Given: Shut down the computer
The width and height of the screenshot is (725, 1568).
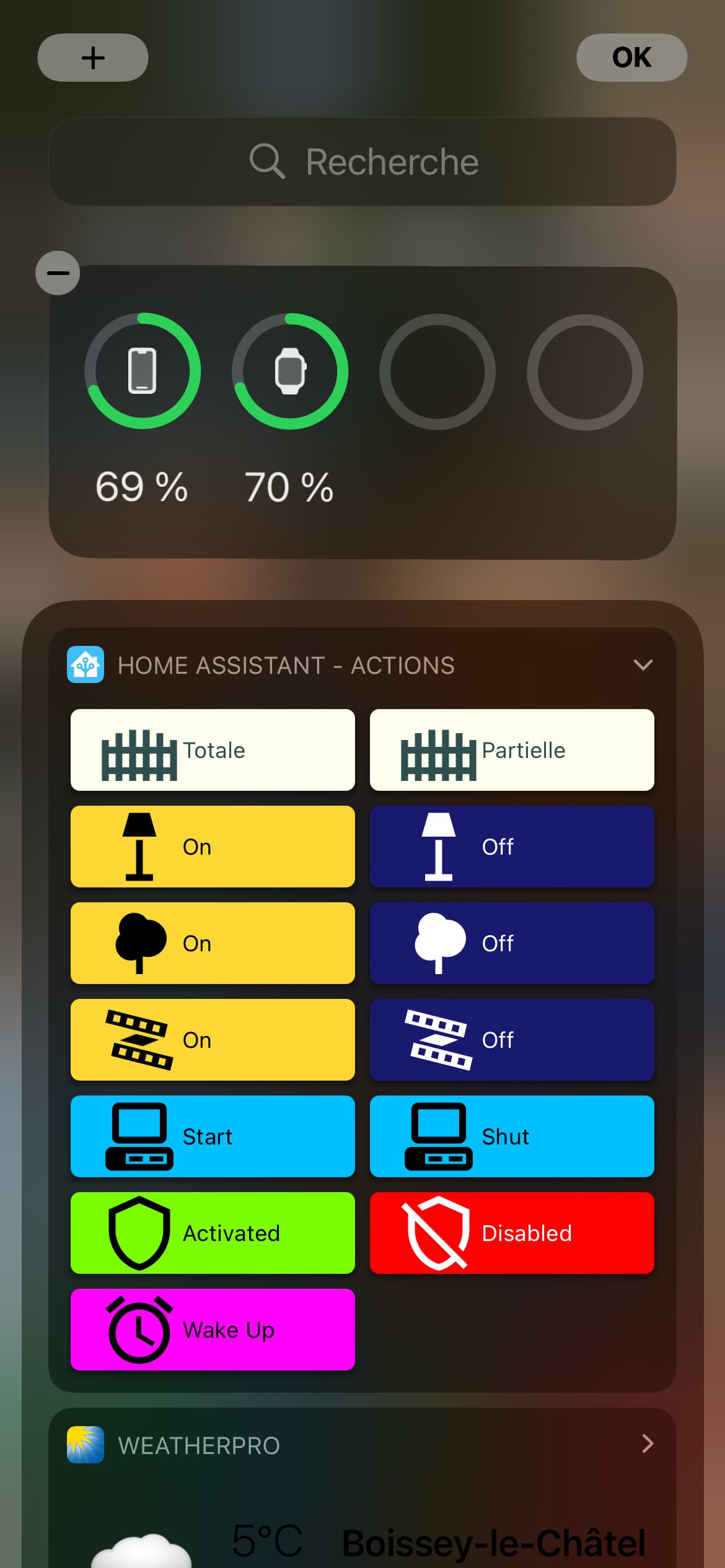Looking at the screenshot, I should tap(512, 1136).
